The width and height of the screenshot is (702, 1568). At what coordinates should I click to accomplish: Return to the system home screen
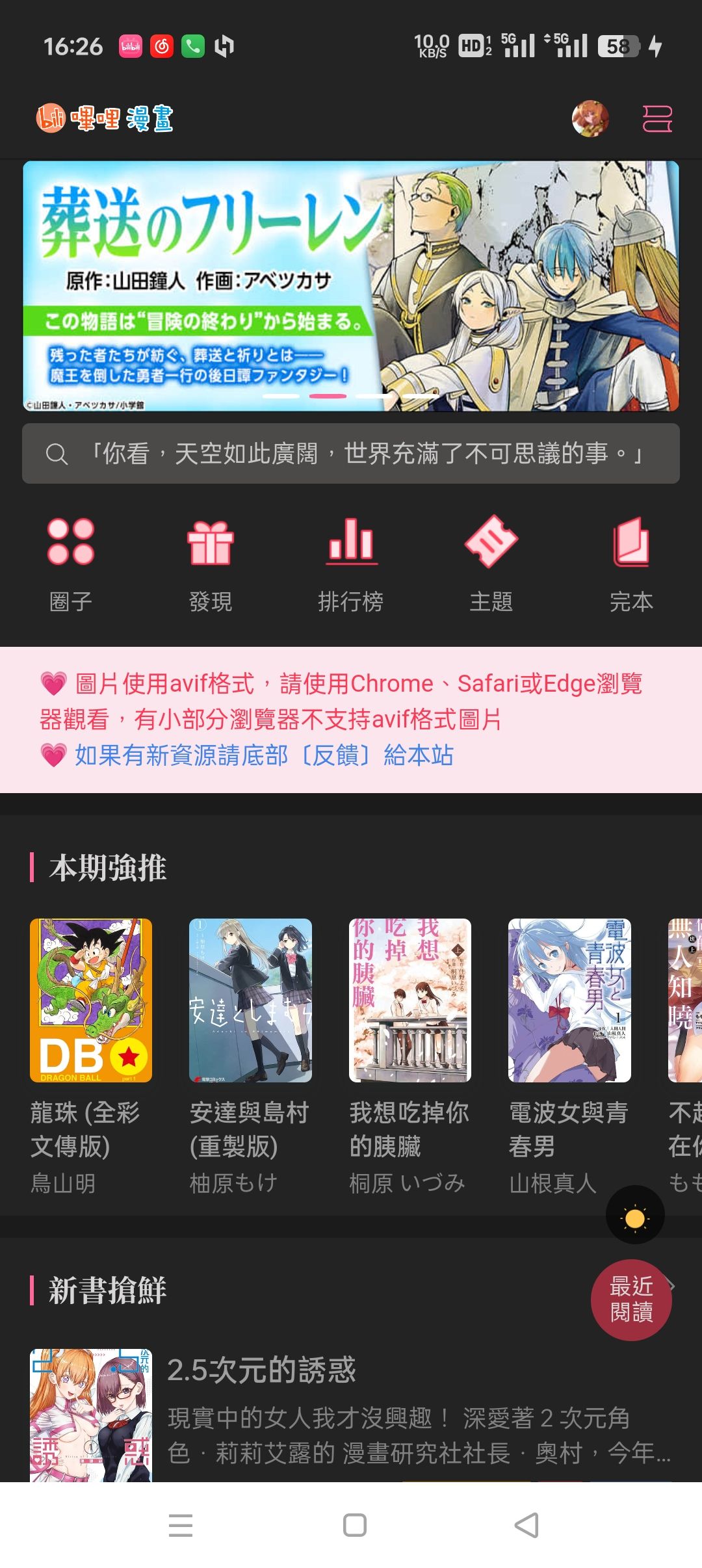[x=354, y=1525]
